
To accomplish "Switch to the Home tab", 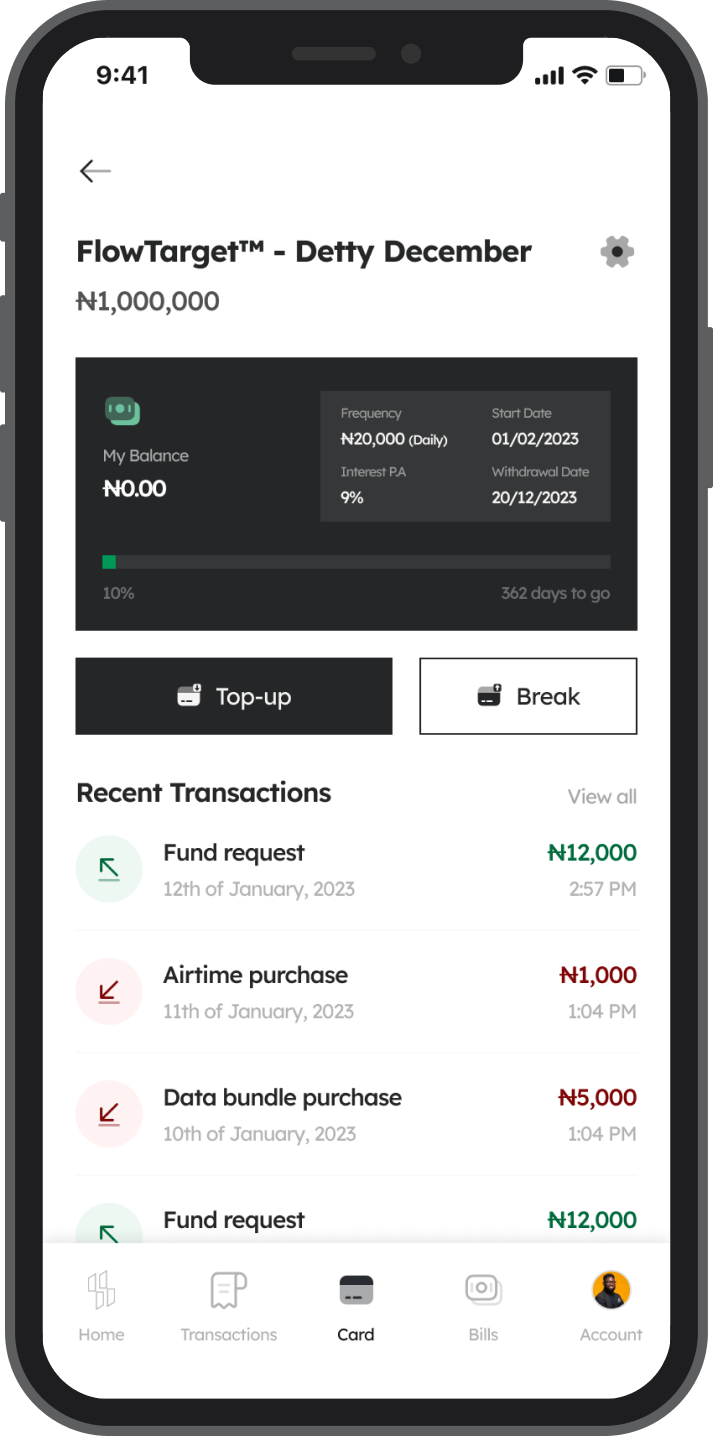I will 101,1306.
